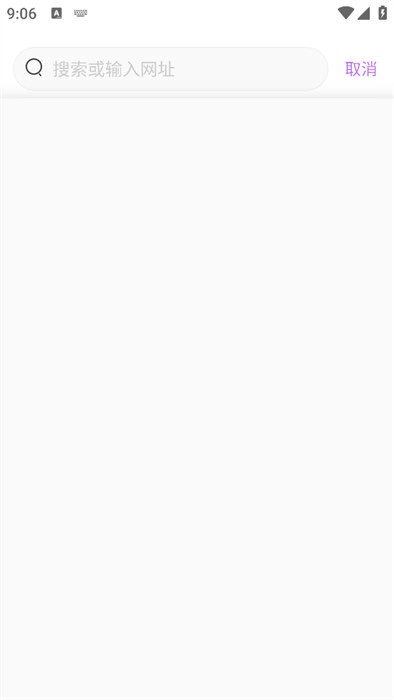Tap 取消 to cancel the search

[361, 69]
